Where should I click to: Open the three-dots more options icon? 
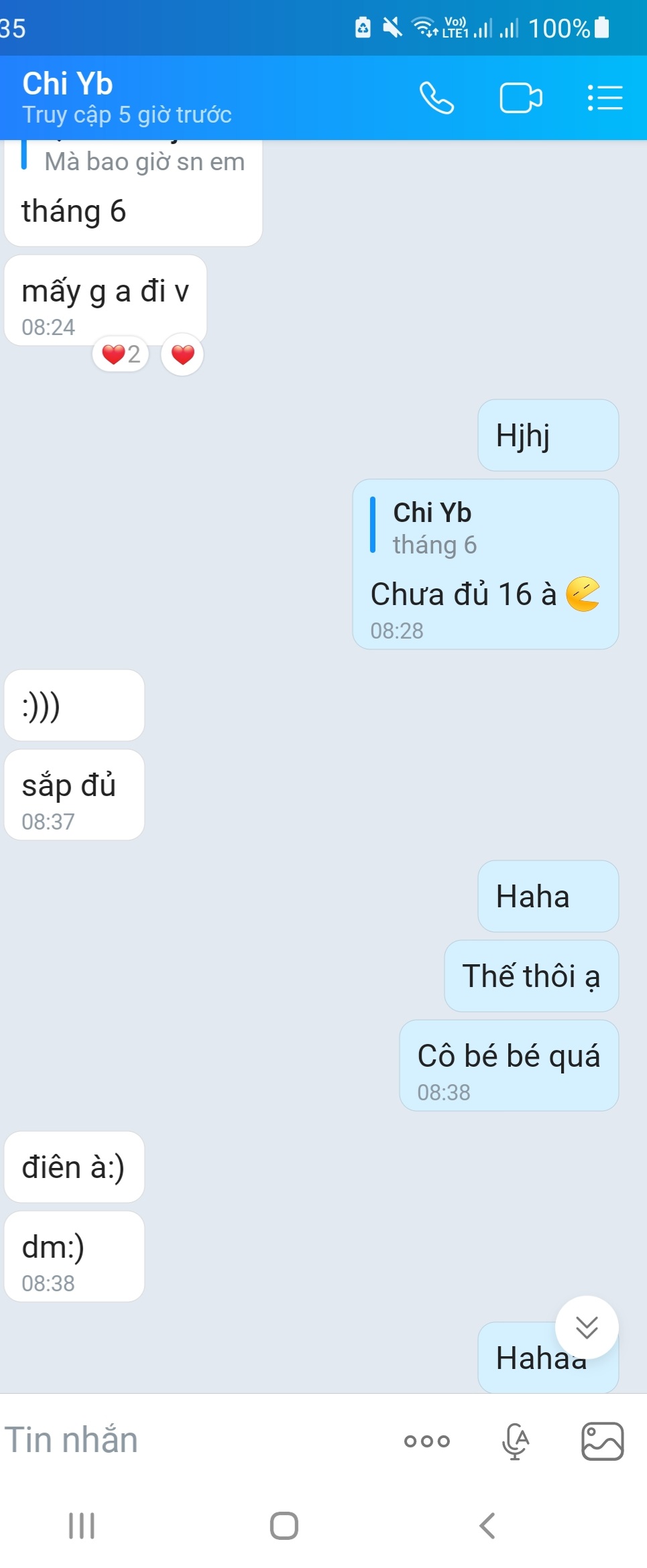pyautogui.click(x=427, y=1441)
